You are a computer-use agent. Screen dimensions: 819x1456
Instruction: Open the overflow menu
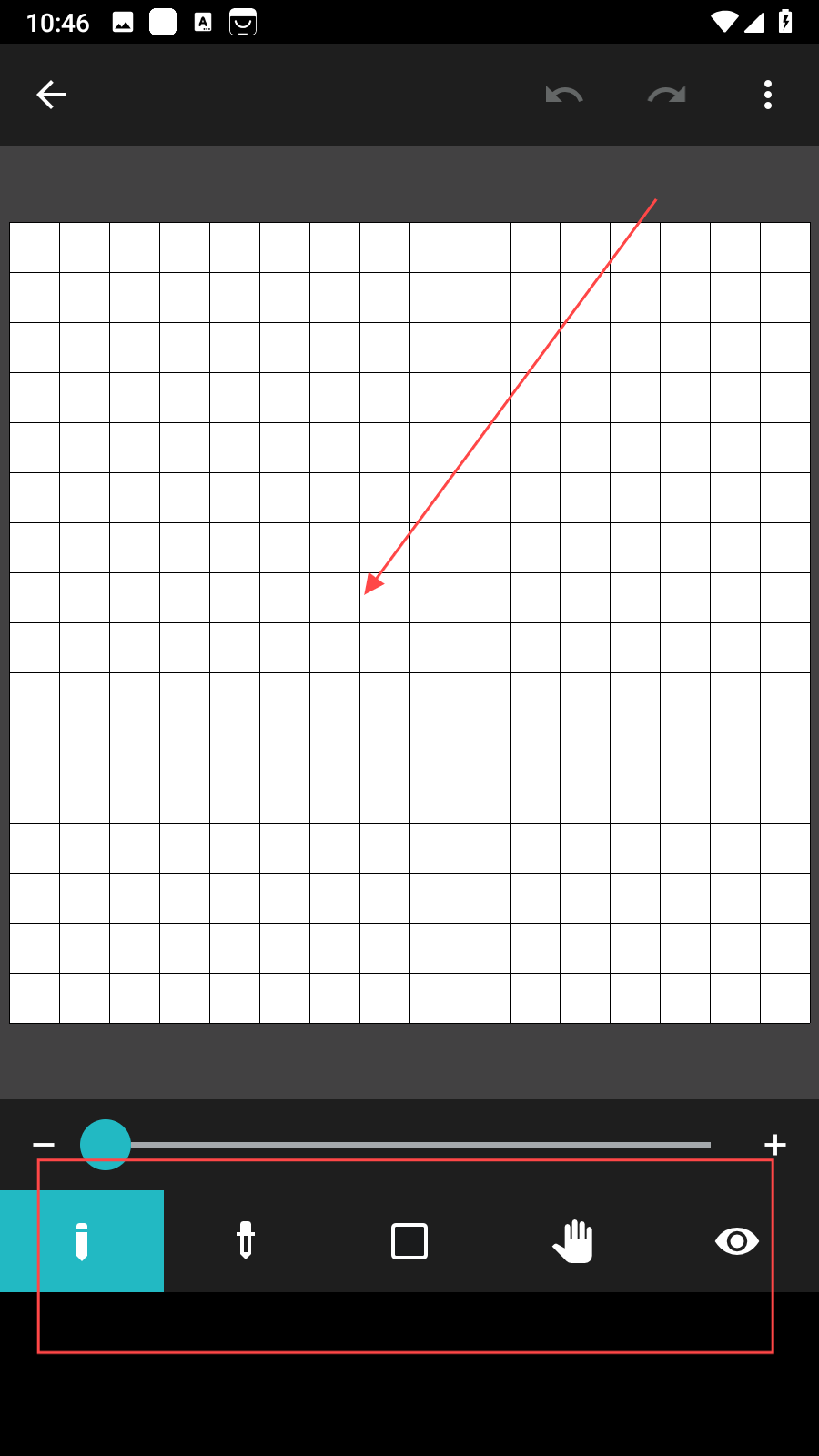(x=768, y=95)
